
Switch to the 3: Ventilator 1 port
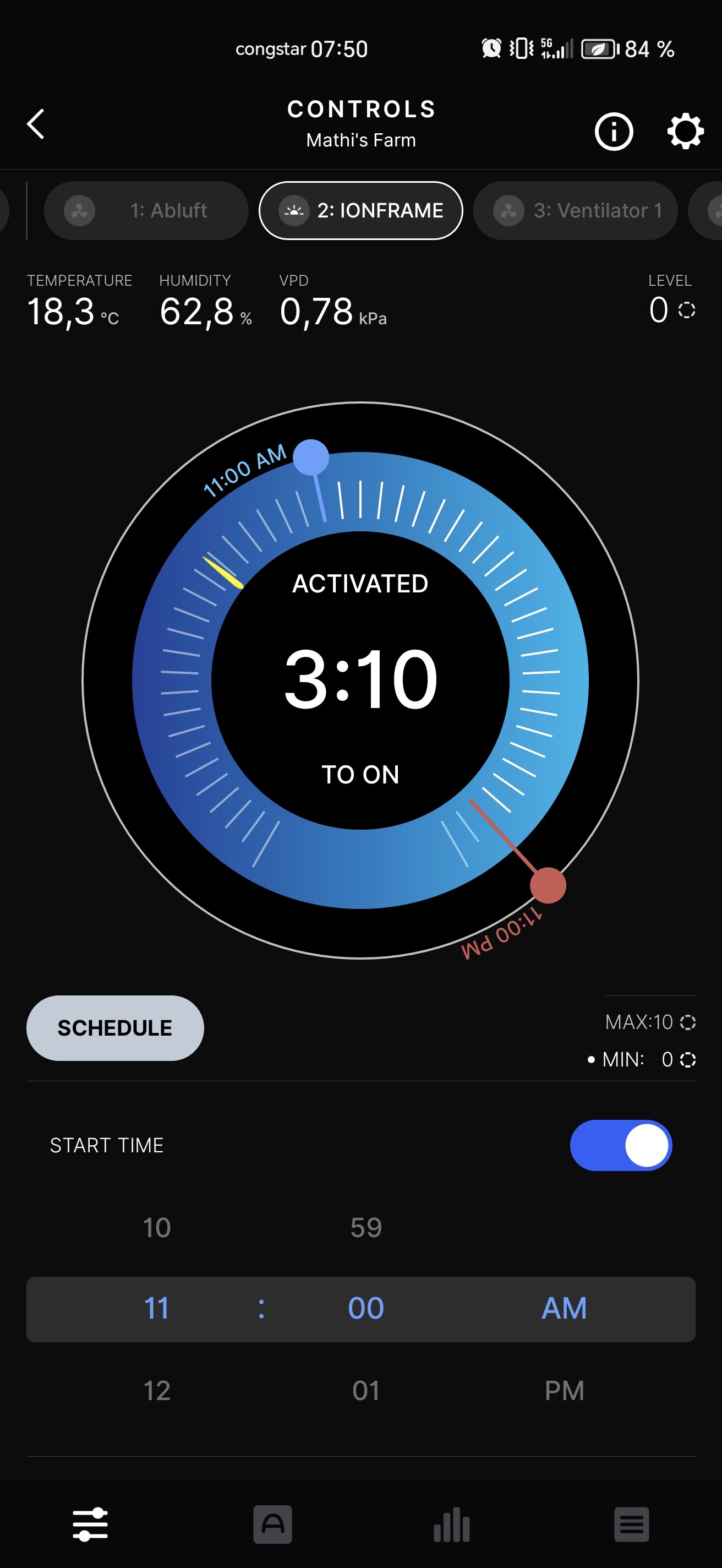pos(576,211)
